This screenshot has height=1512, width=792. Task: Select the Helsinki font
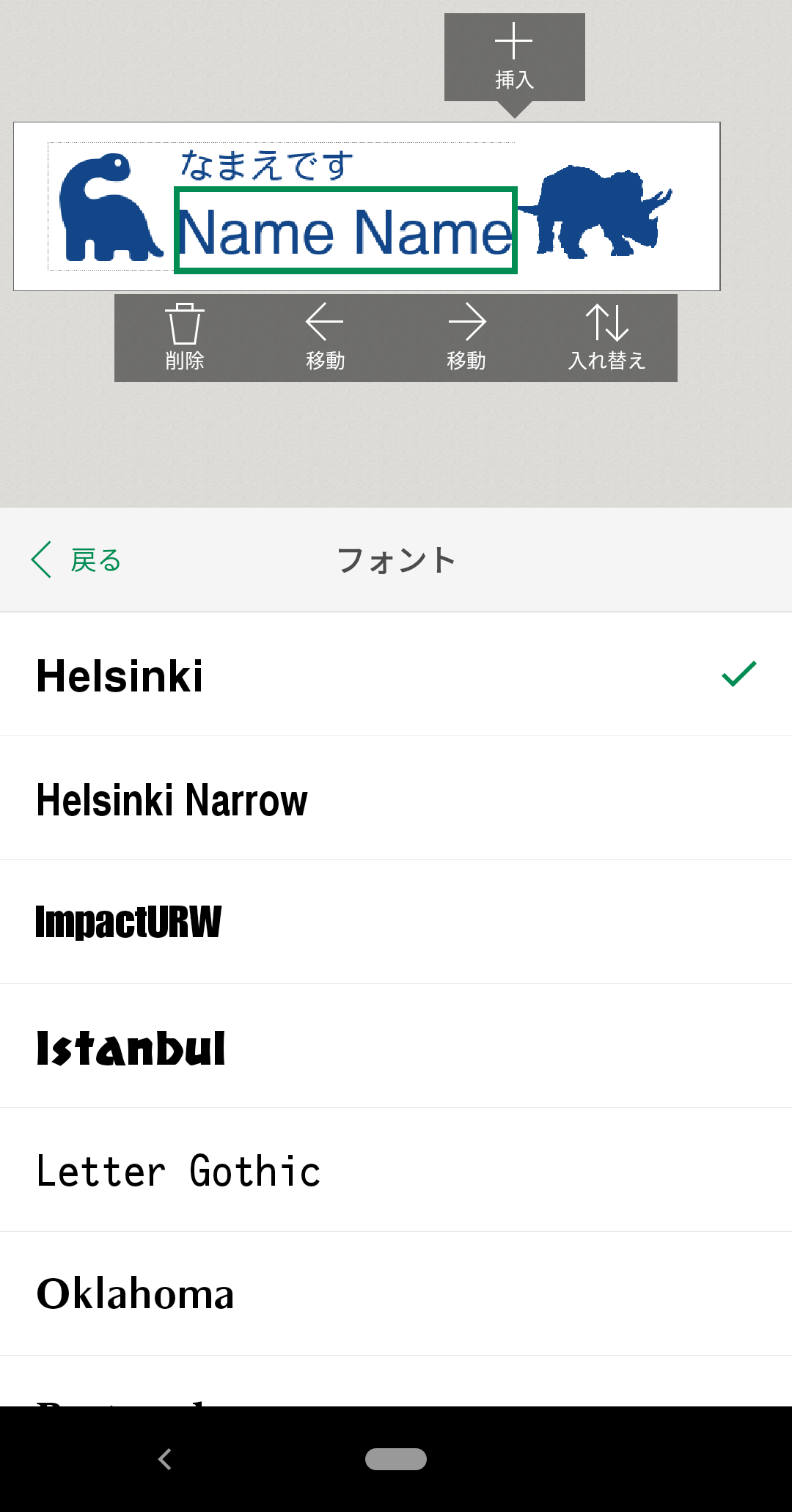(x=396, y=675)
